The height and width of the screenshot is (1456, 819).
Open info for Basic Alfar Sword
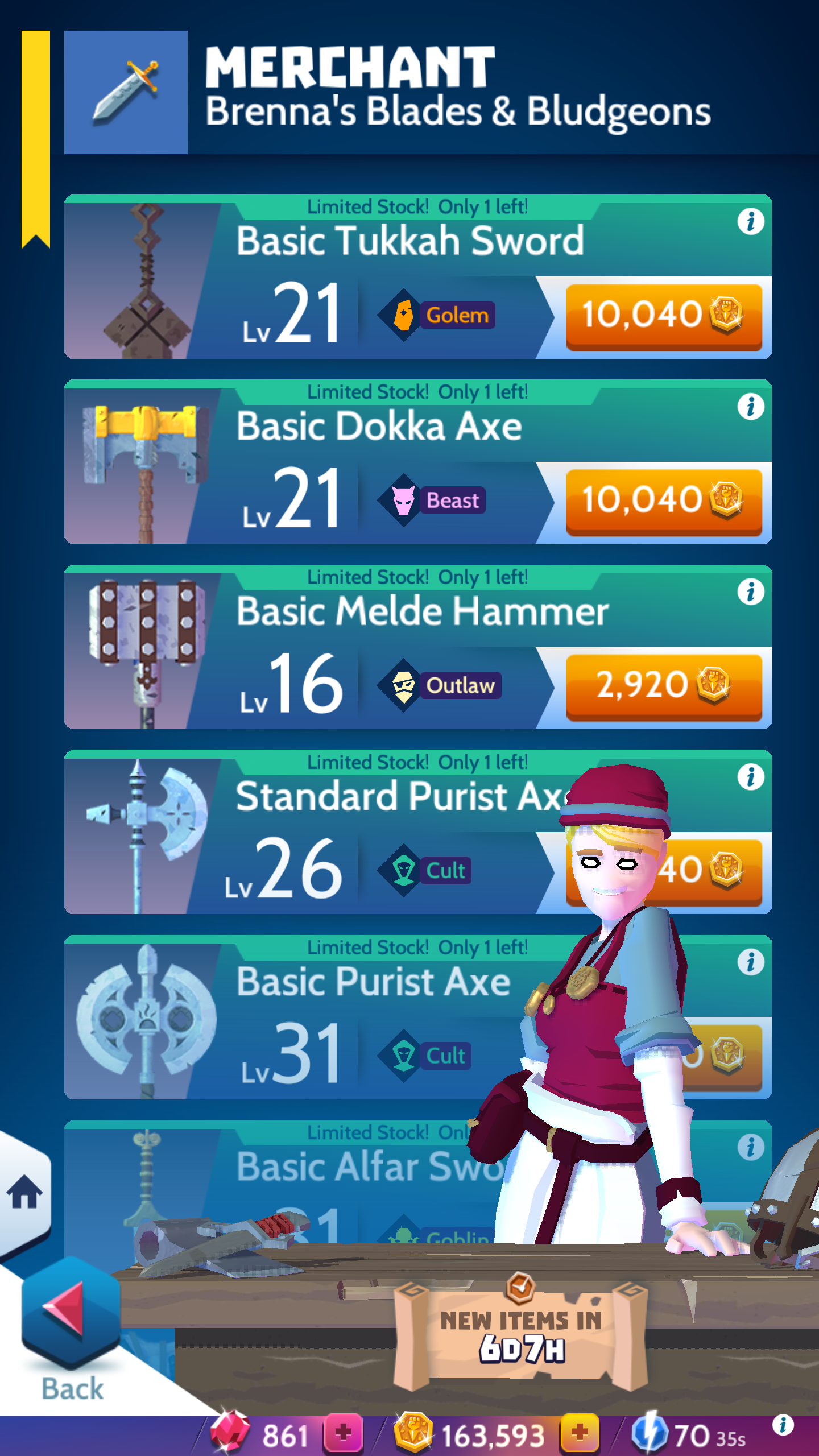pyautogui.click(x=750, y=1147)
